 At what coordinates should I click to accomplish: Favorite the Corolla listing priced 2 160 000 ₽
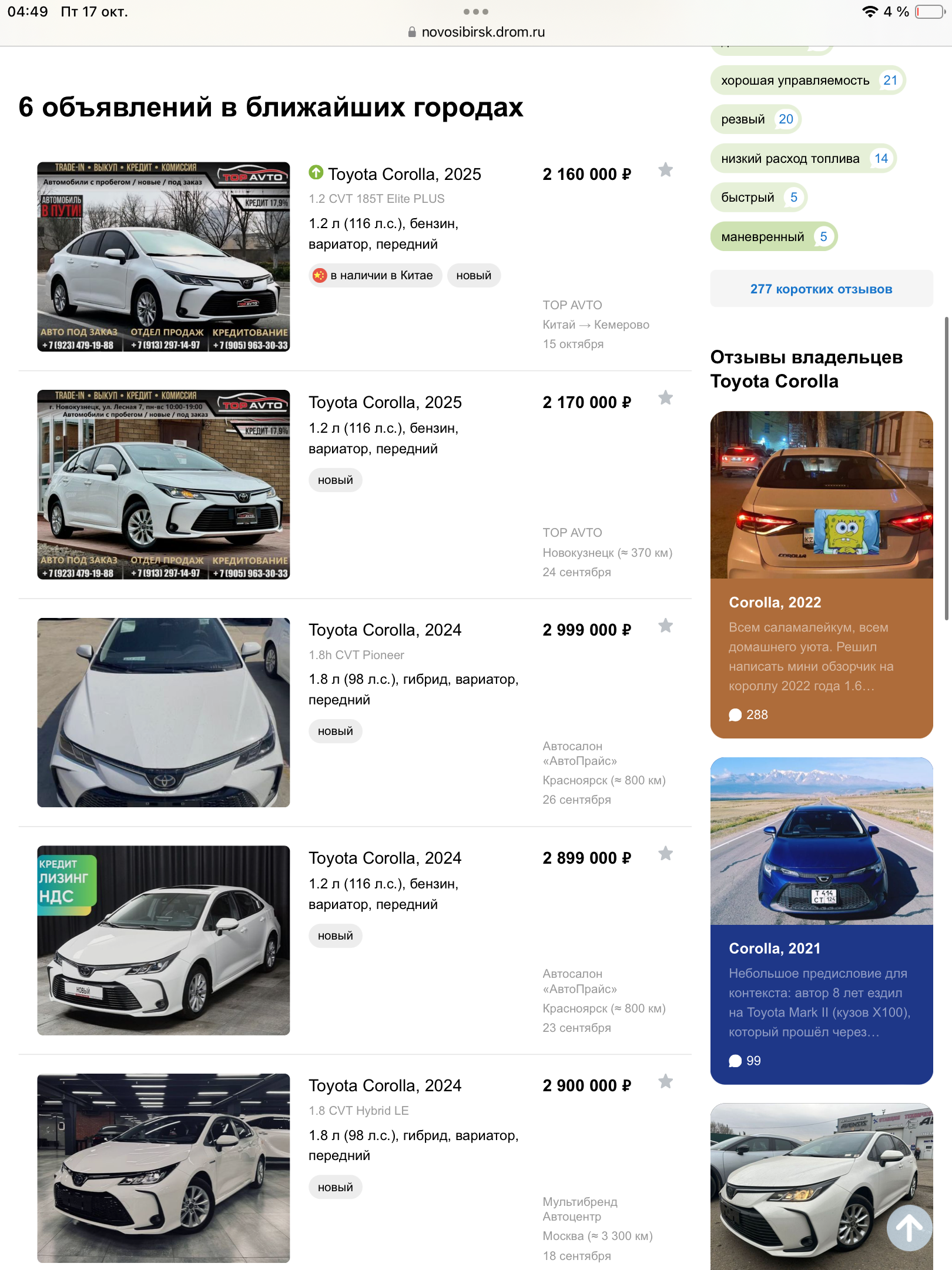click(665, 171)
